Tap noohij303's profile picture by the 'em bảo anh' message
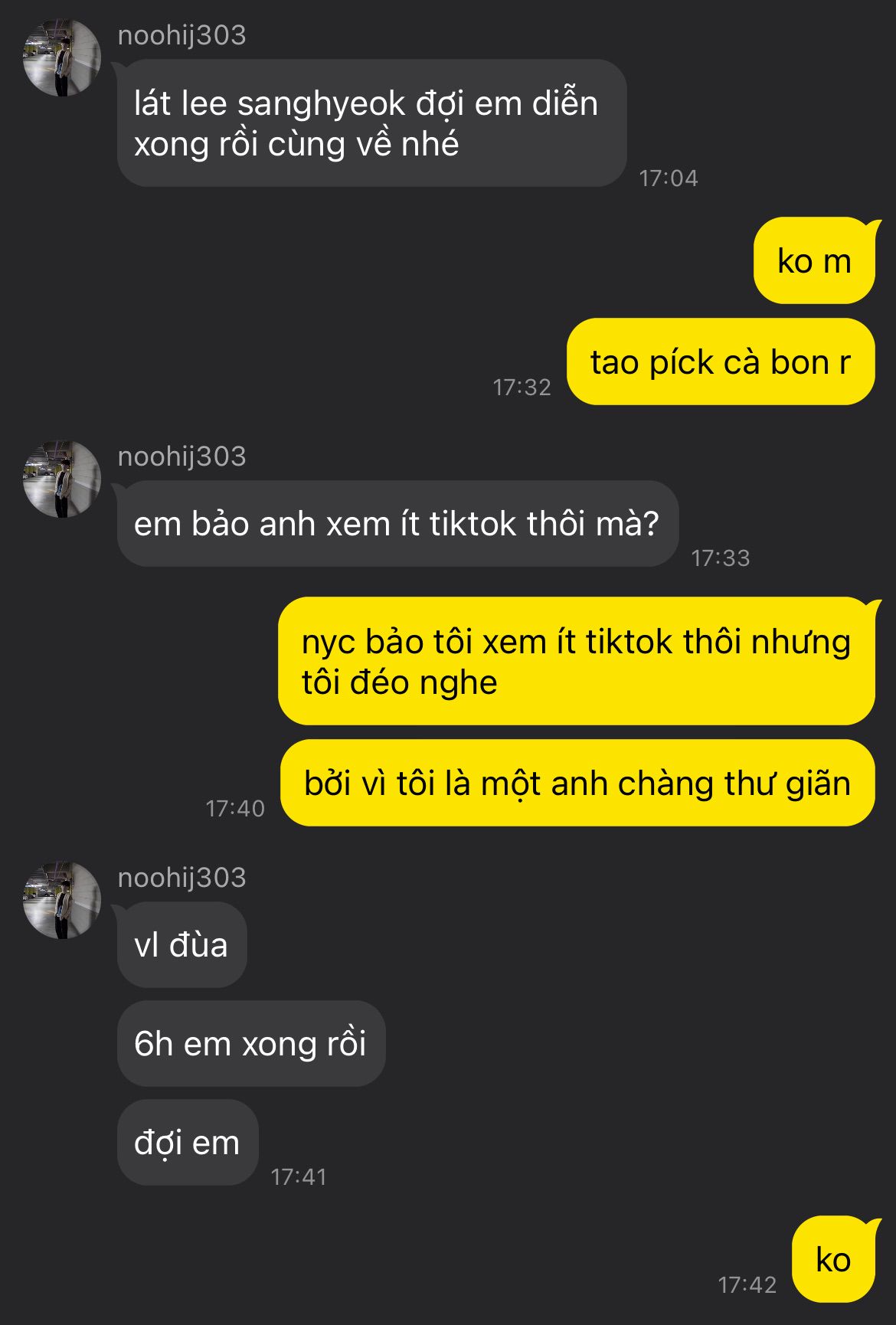The height and width of the screenshot is (1325, 896). click(x=61, y=479)
